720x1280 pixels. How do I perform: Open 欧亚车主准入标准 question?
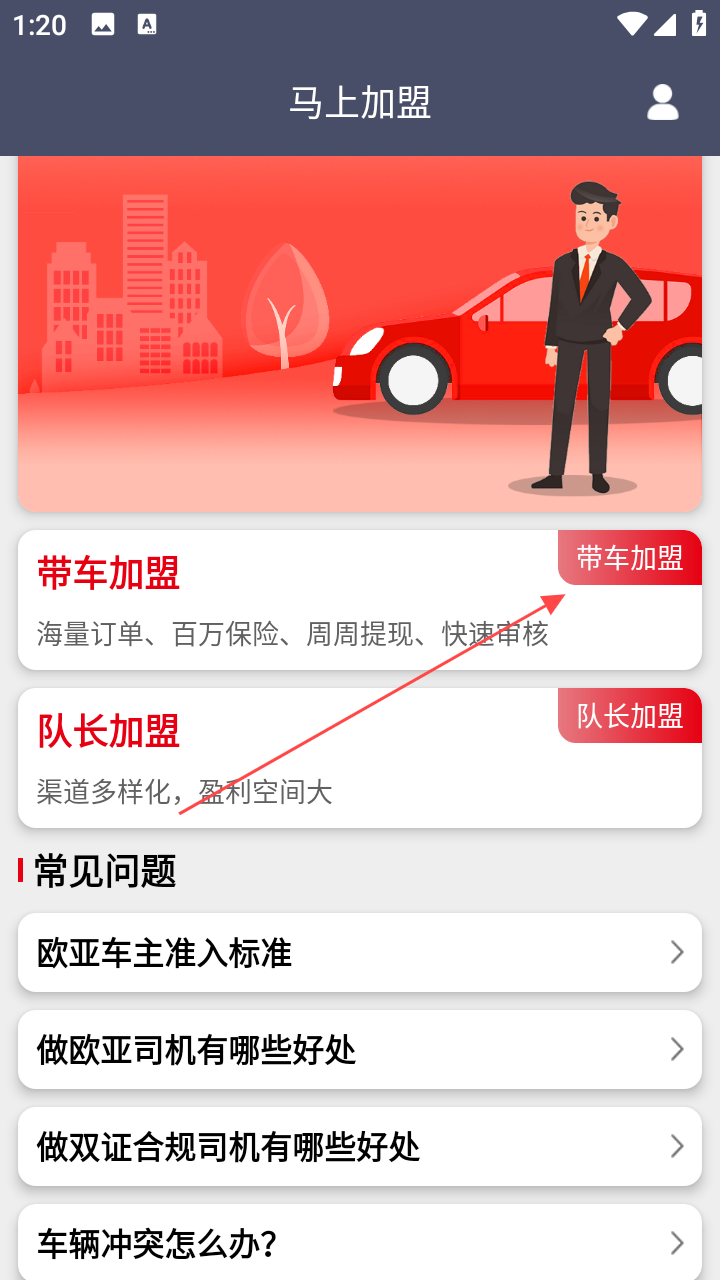[359, 953]
